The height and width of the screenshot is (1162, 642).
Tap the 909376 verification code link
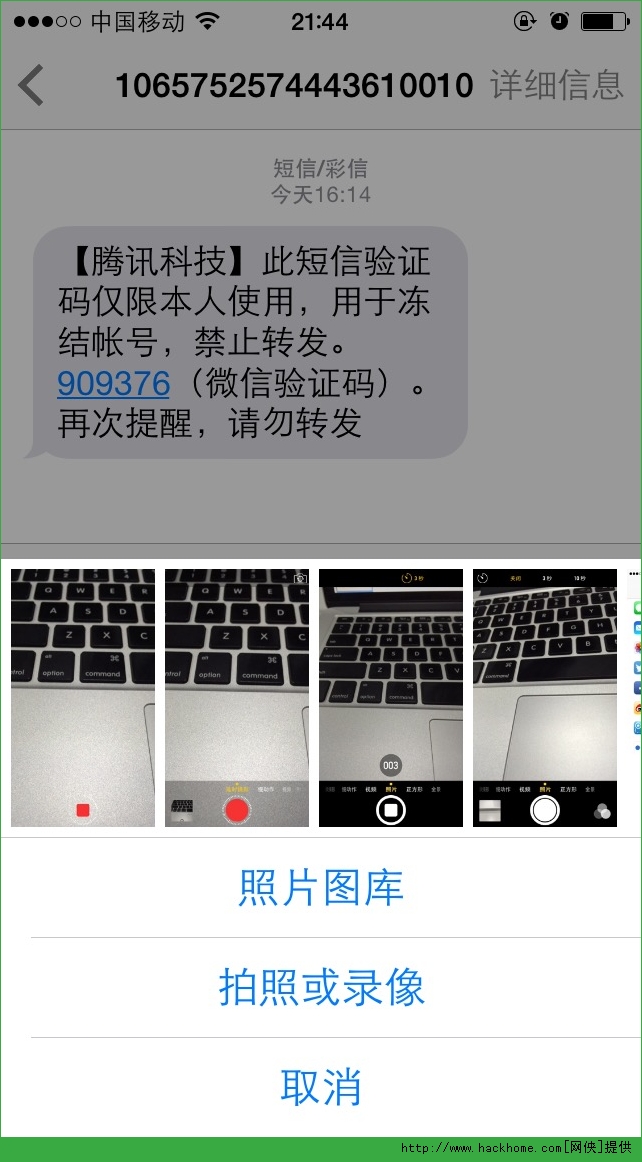[x=114, y=382]
